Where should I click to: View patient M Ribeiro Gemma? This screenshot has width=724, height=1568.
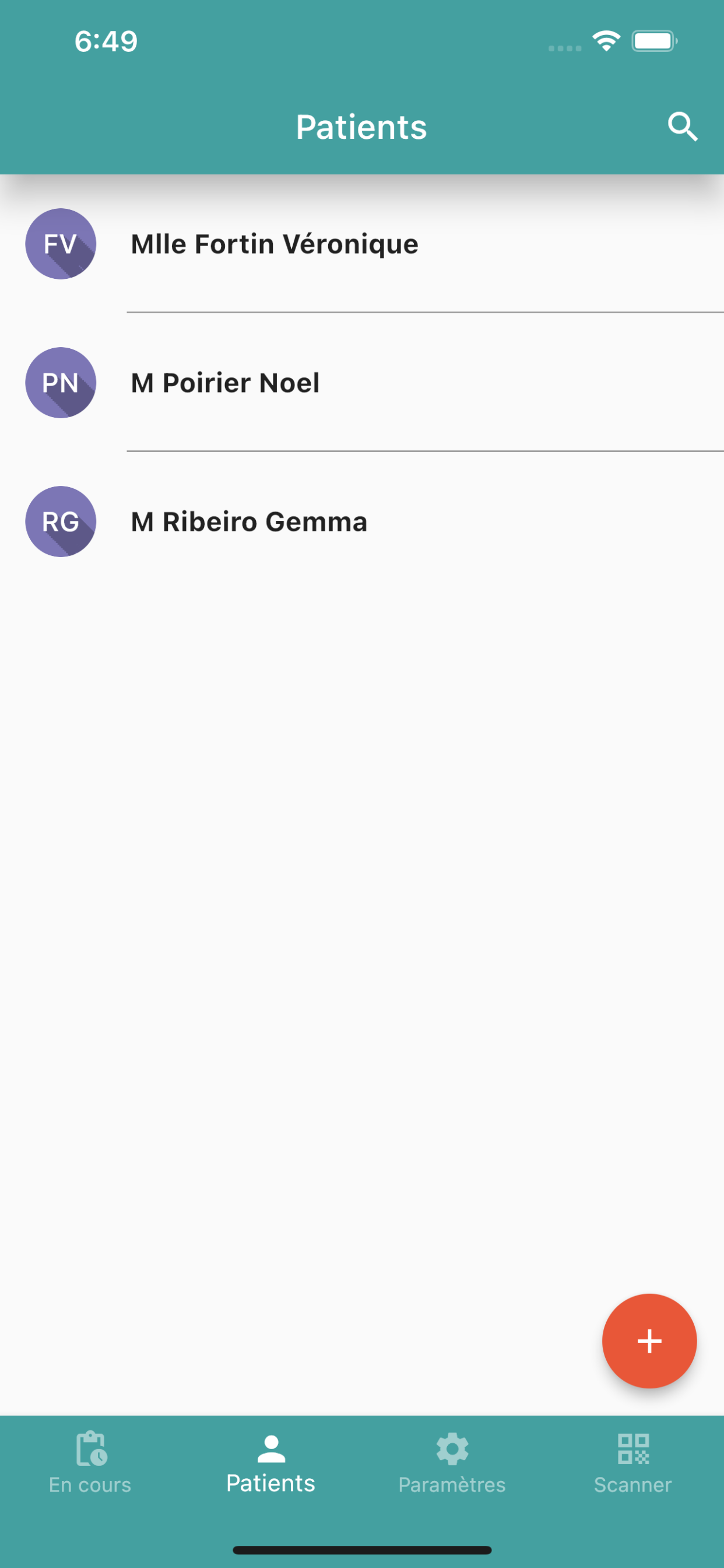click(x=362, y=521)
